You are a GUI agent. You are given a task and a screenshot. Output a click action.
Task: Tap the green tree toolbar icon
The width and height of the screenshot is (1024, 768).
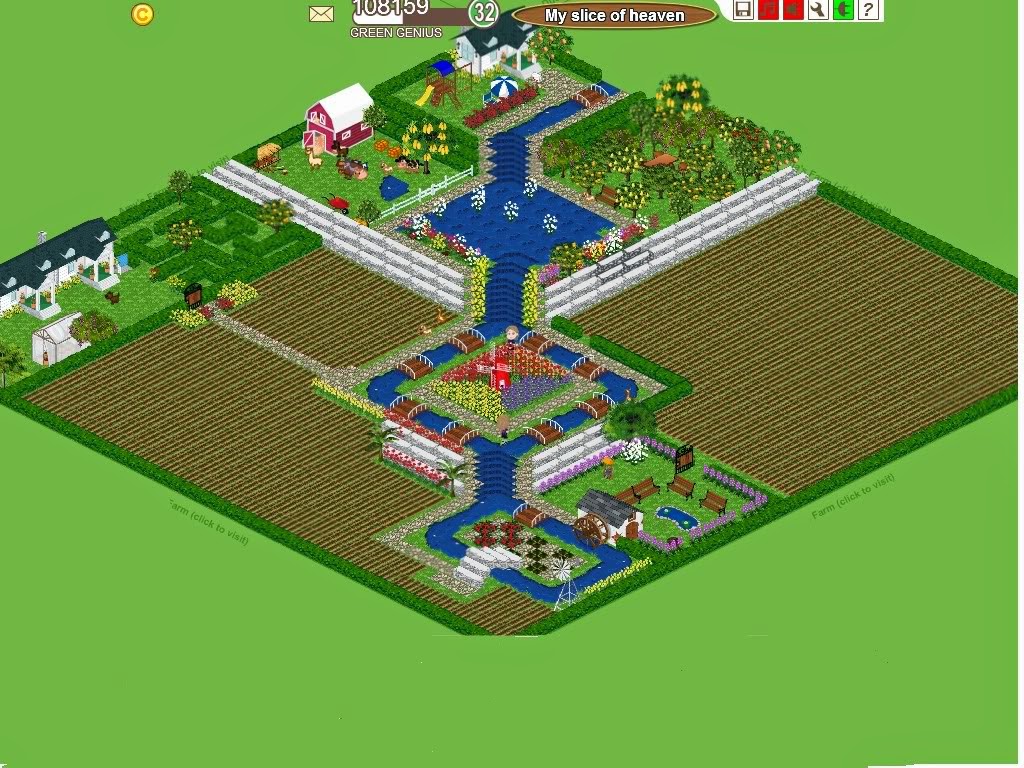click(x=843, y=10)
